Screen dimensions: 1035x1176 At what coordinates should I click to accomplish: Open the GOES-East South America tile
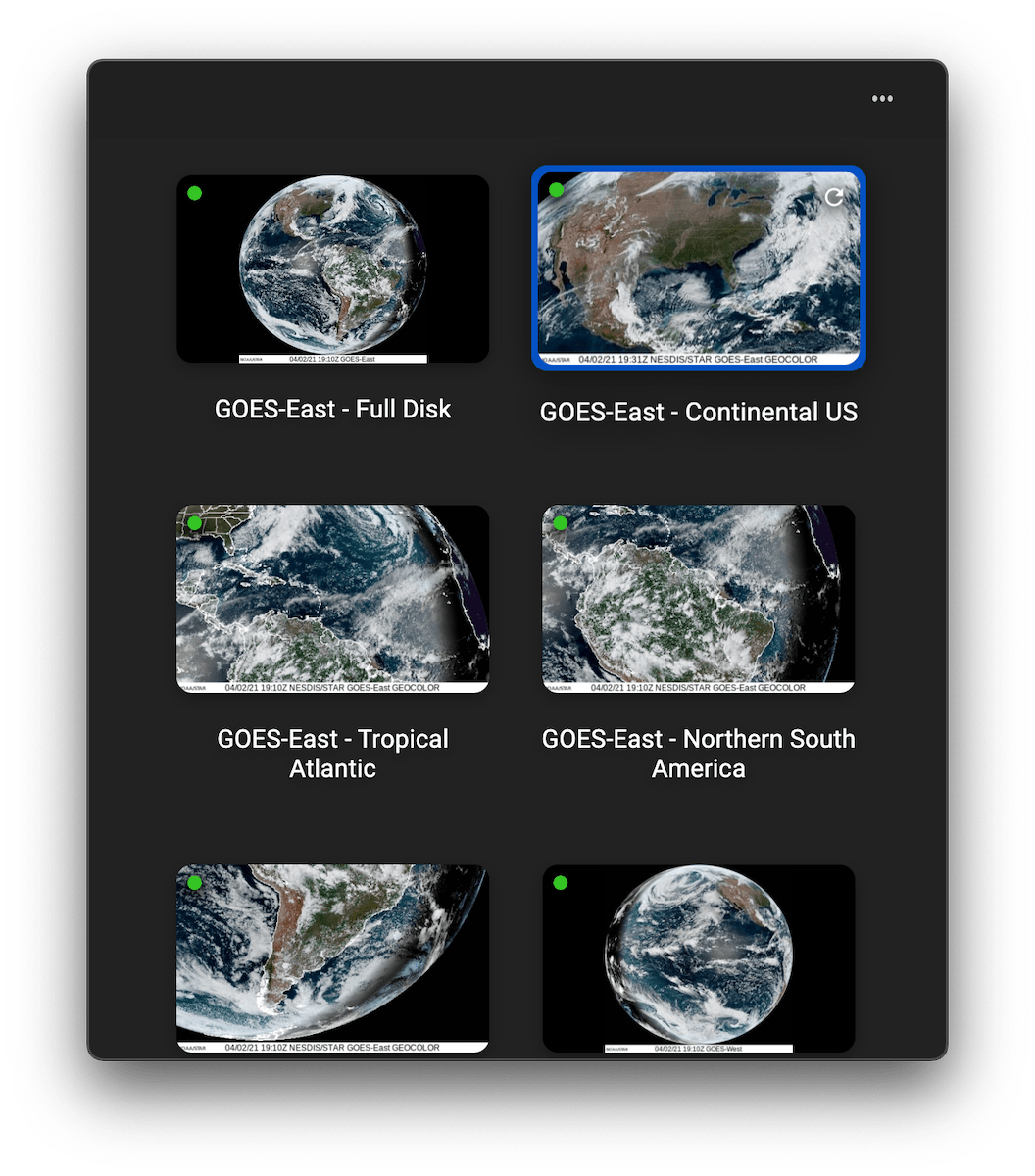click(x=332, y=957)
